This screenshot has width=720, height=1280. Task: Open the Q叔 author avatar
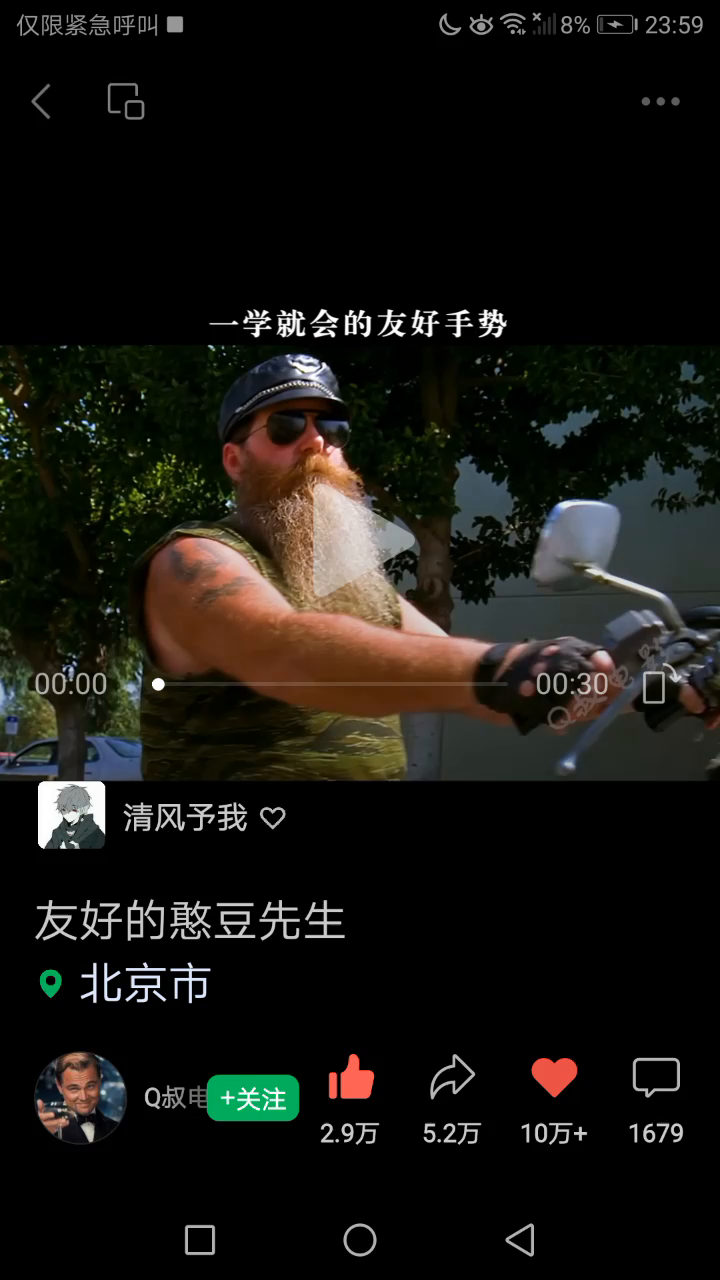click(80, 1098)
